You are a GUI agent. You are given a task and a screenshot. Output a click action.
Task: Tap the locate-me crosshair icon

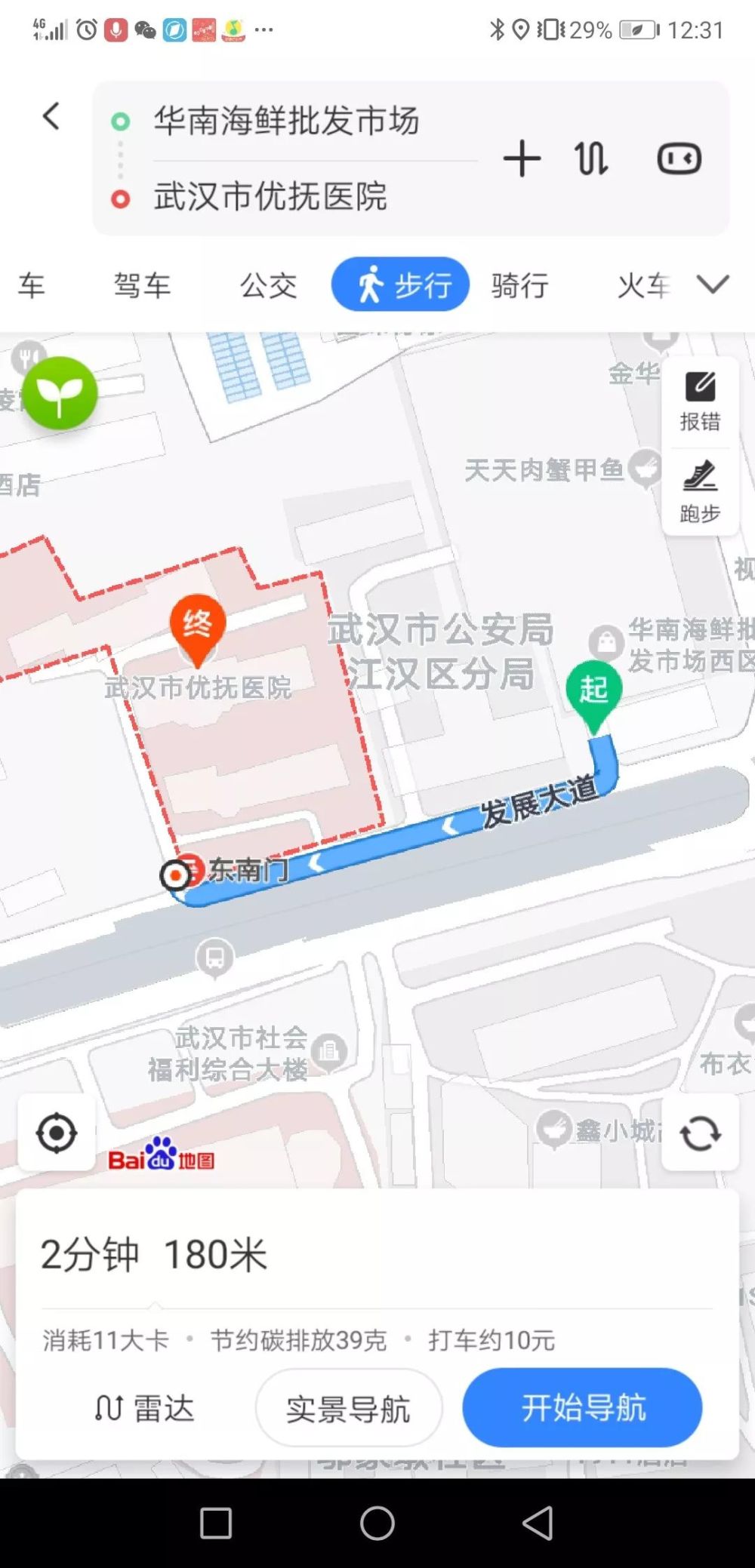pyautogui.click(x=57, y=1132)
